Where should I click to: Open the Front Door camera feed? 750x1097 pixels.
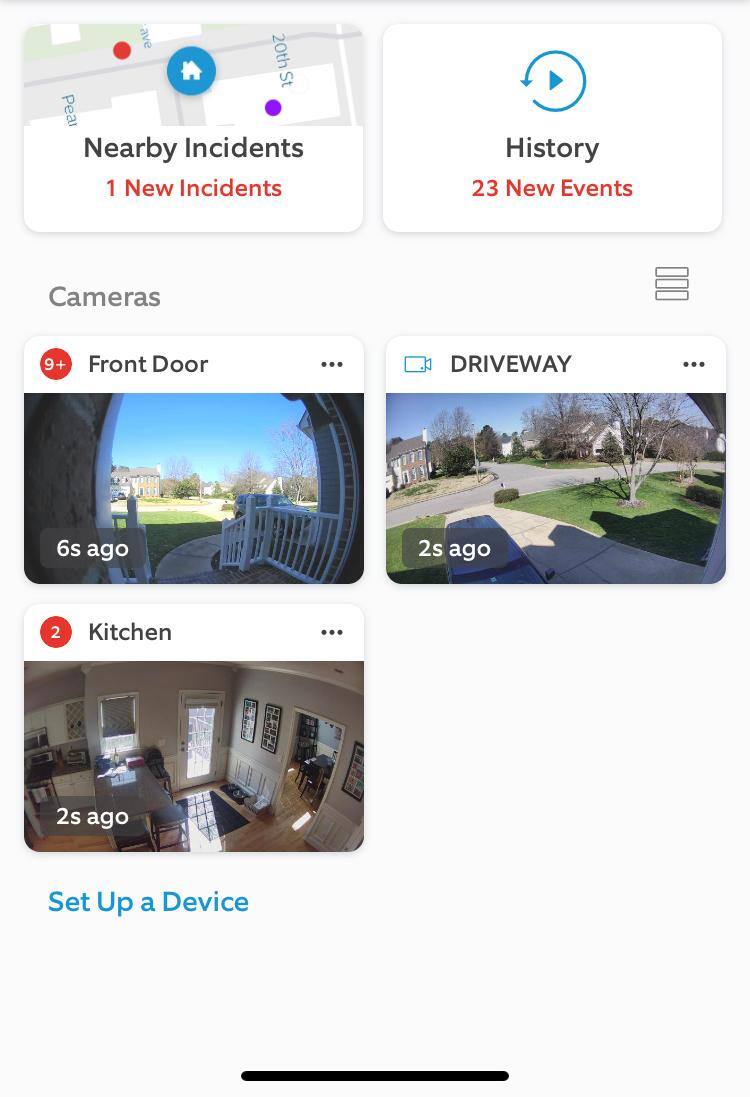pyautogui.click(x=194, y=488)
